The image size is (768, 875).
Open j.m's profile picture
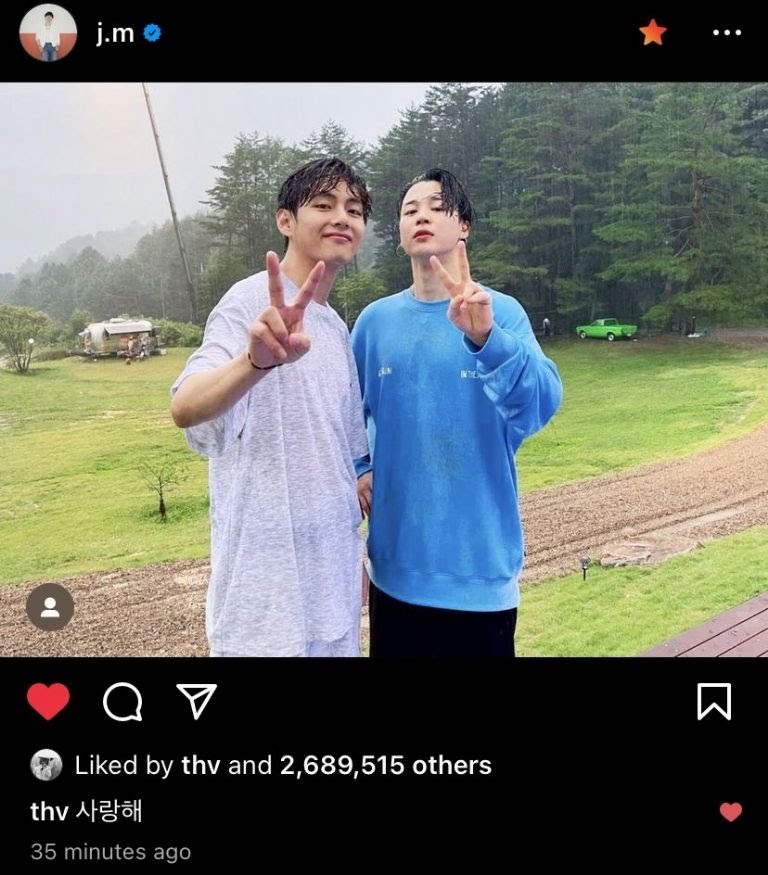[x=48, y=32]
